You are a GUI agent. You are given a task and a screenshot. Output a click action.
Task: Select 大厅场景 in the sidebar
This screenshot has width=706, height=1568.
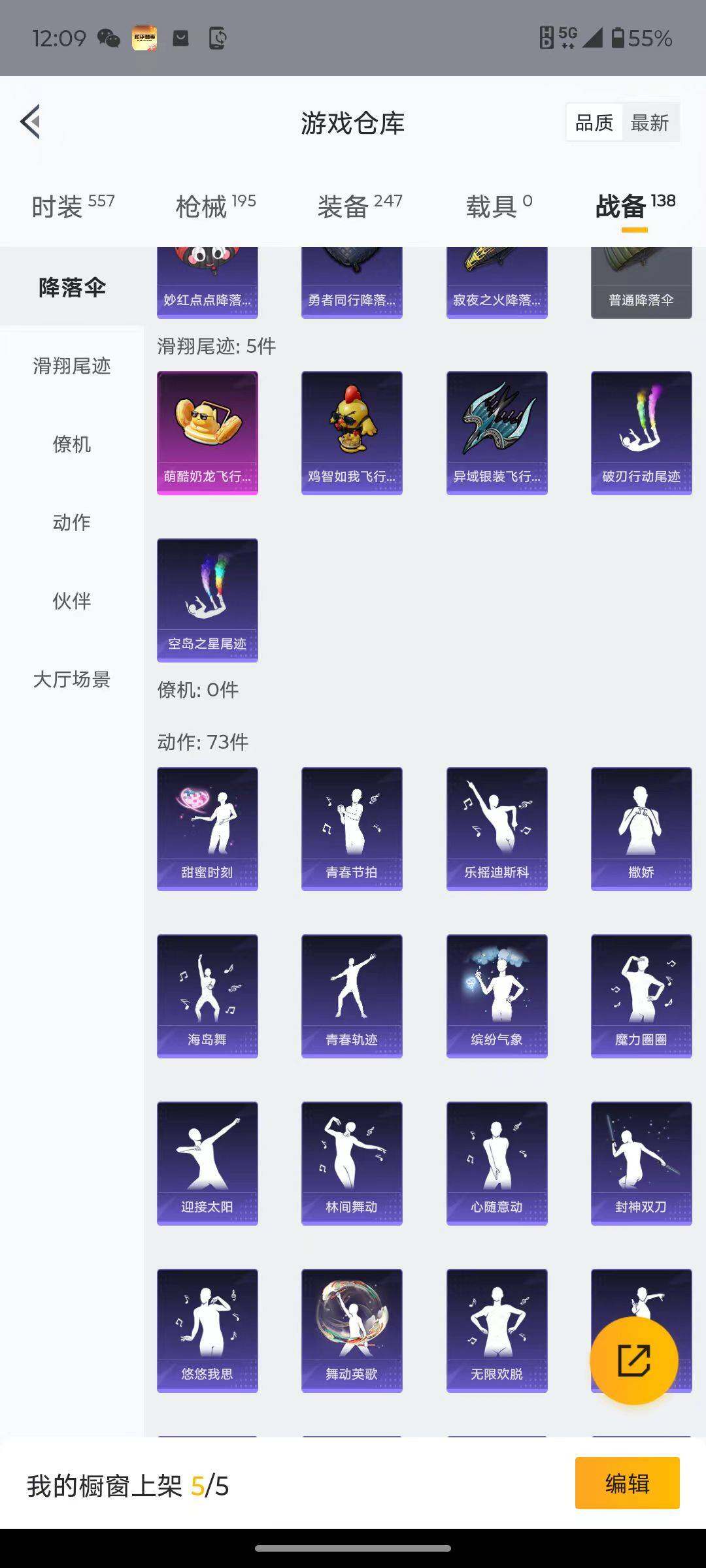(71, 680)
